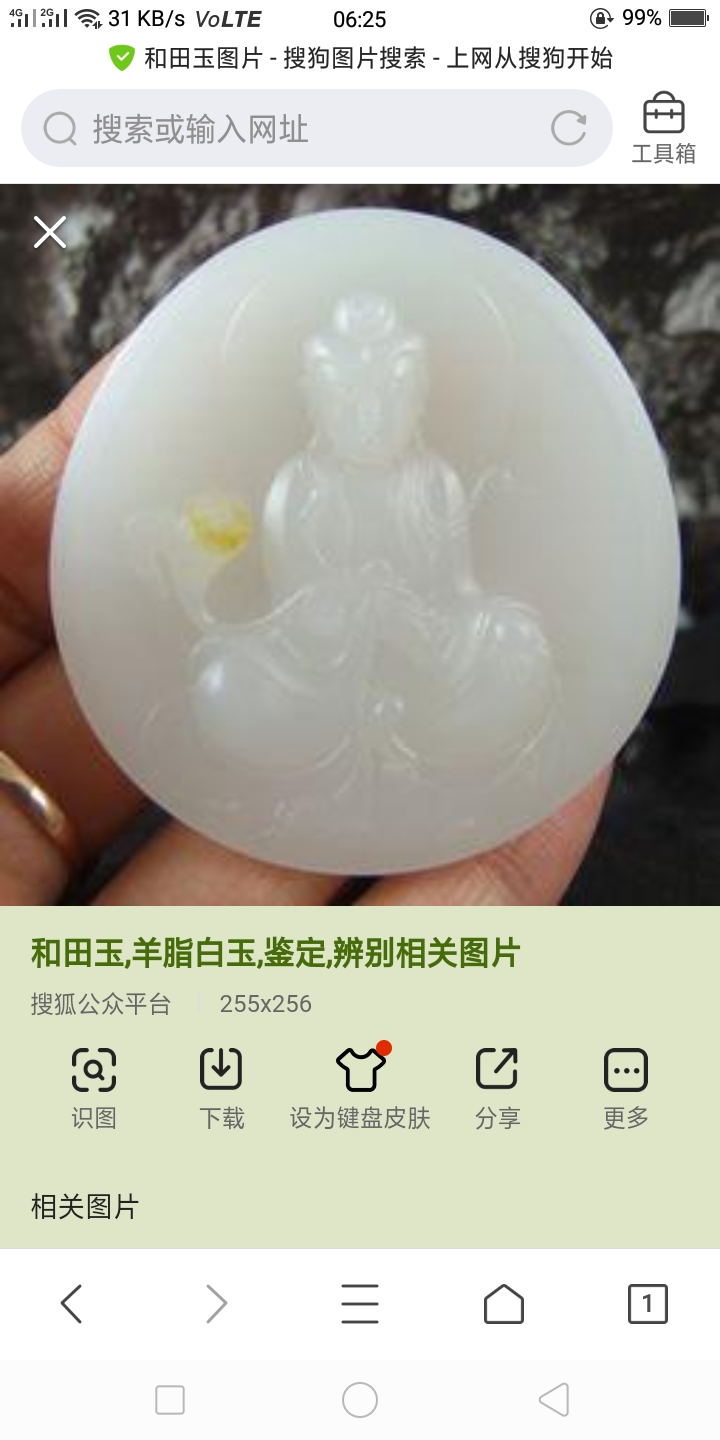Image resolution: width=720 pixels, height=1440 pixels.
Task: Tap the system back triangle button
Action: coord(553,1399)
